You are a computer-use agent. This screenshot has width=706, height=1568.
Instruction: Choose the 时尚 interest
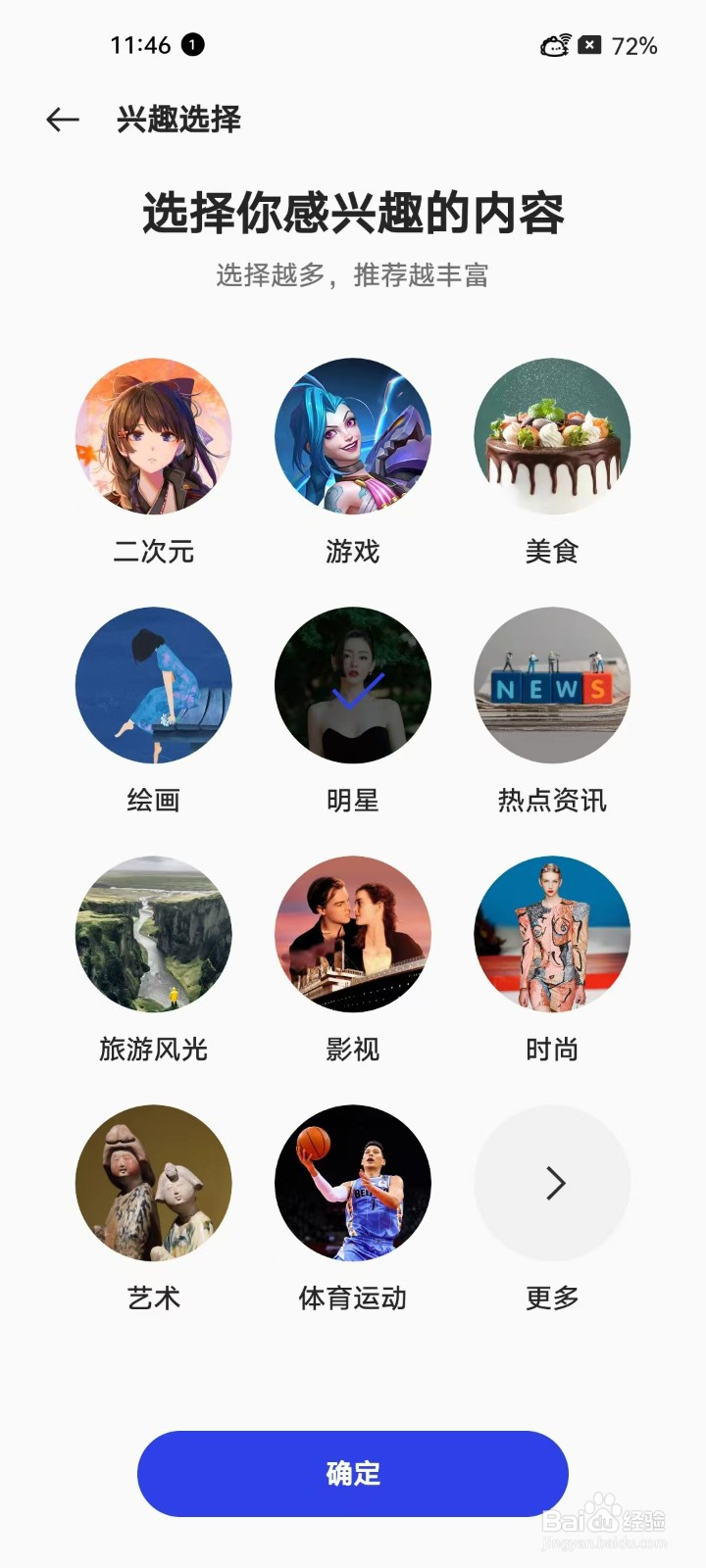[552, 934]
